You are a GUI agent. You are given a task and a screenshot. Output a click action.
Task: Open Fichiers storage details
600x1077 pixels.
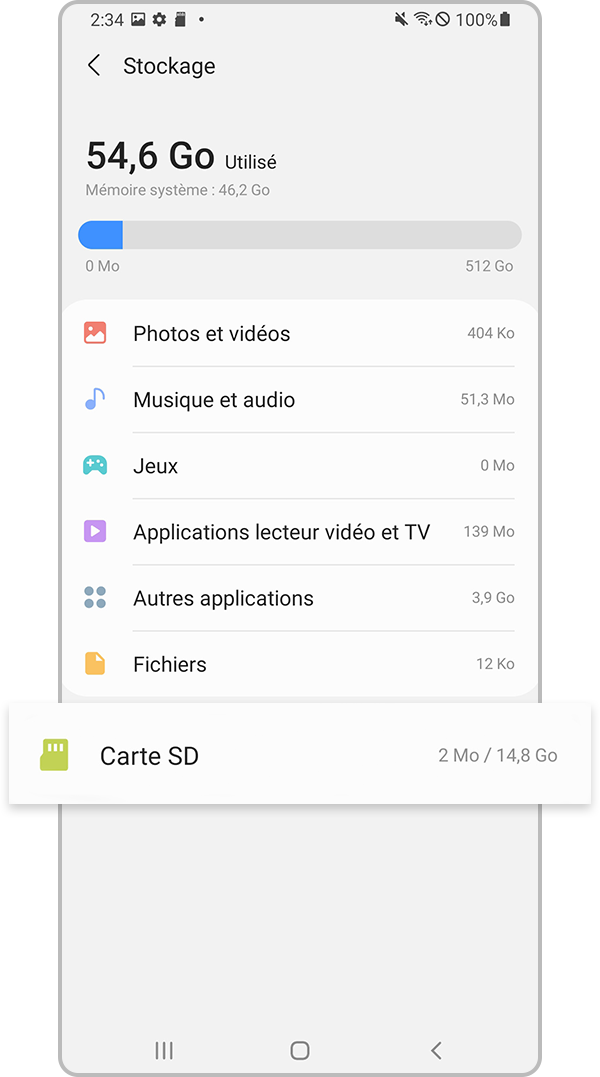click(298, 664)
